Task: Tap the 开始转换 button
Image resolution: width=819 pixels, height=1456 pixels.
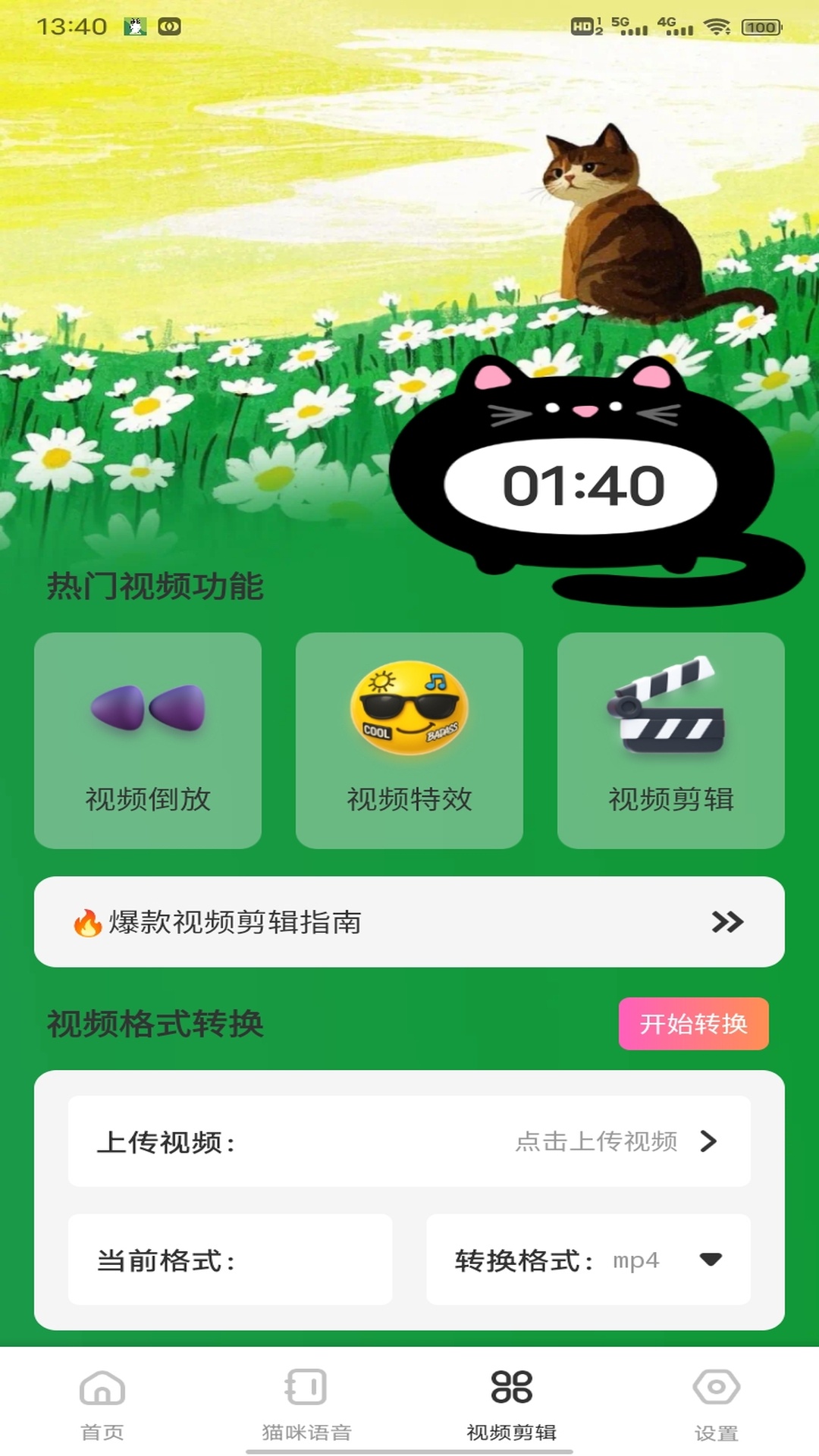Action: point(693,1024)
